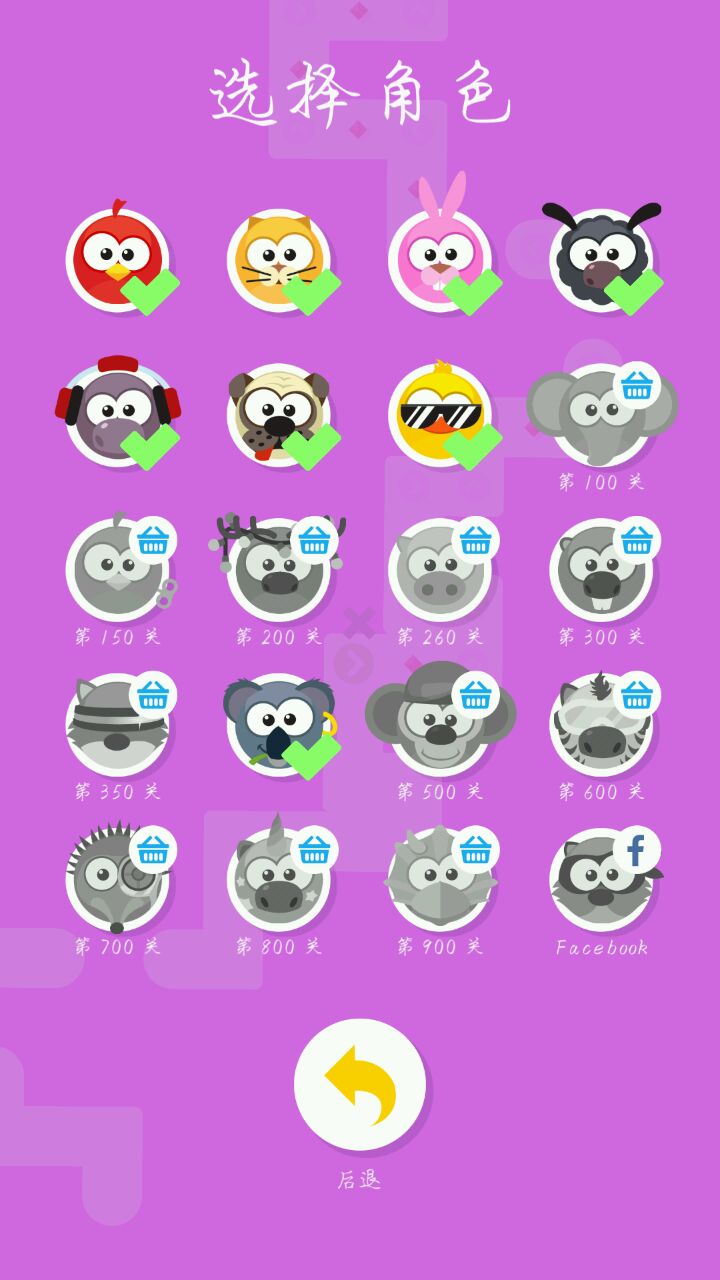Select the red bird character
This screenshot has width=720, height=1280.
pyautogui.click(x=118, y=260)
